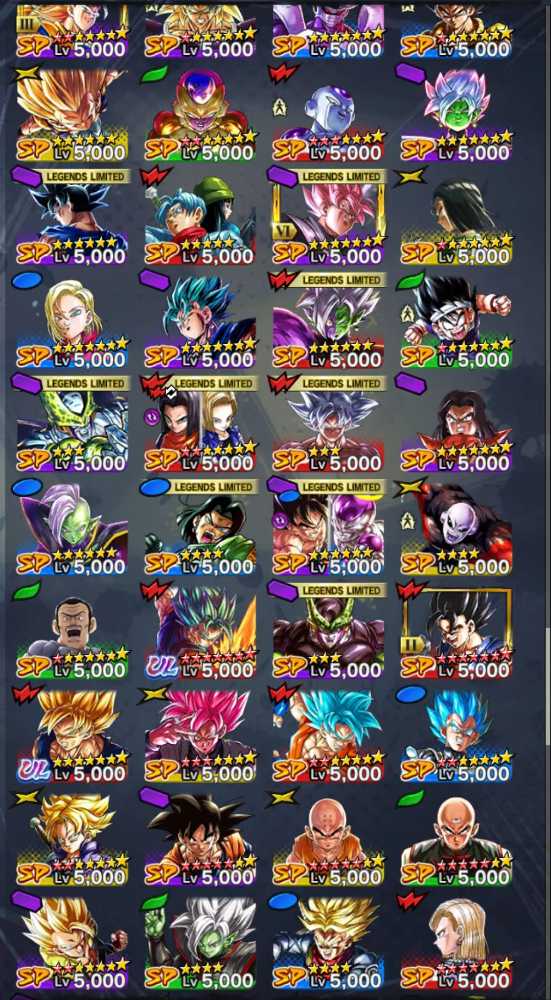
Task: Open the Goku and Frieza duo tile
Action: coord(328,527)
